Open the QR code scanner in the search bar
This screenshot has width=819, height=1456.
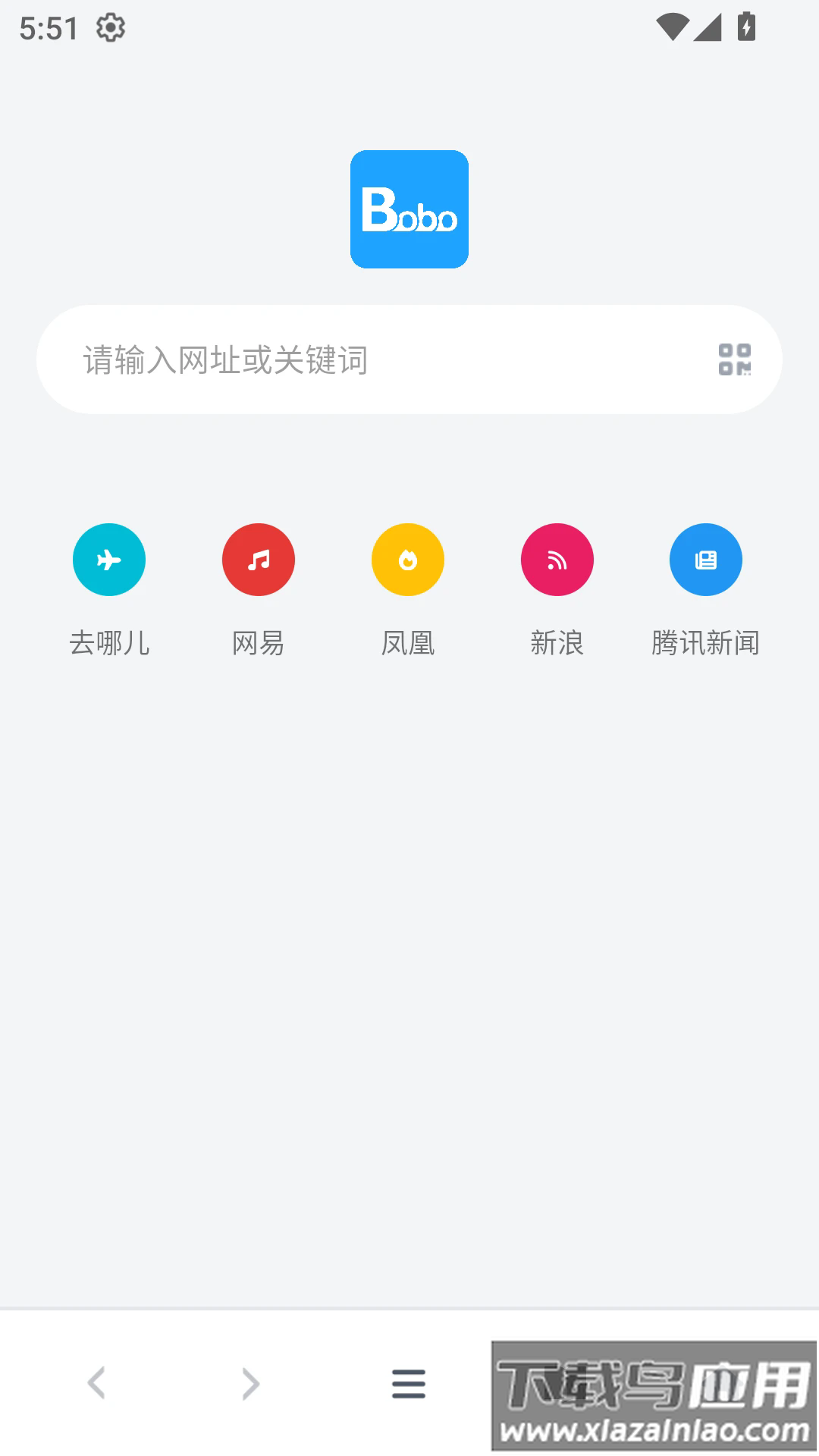(735, 359)
